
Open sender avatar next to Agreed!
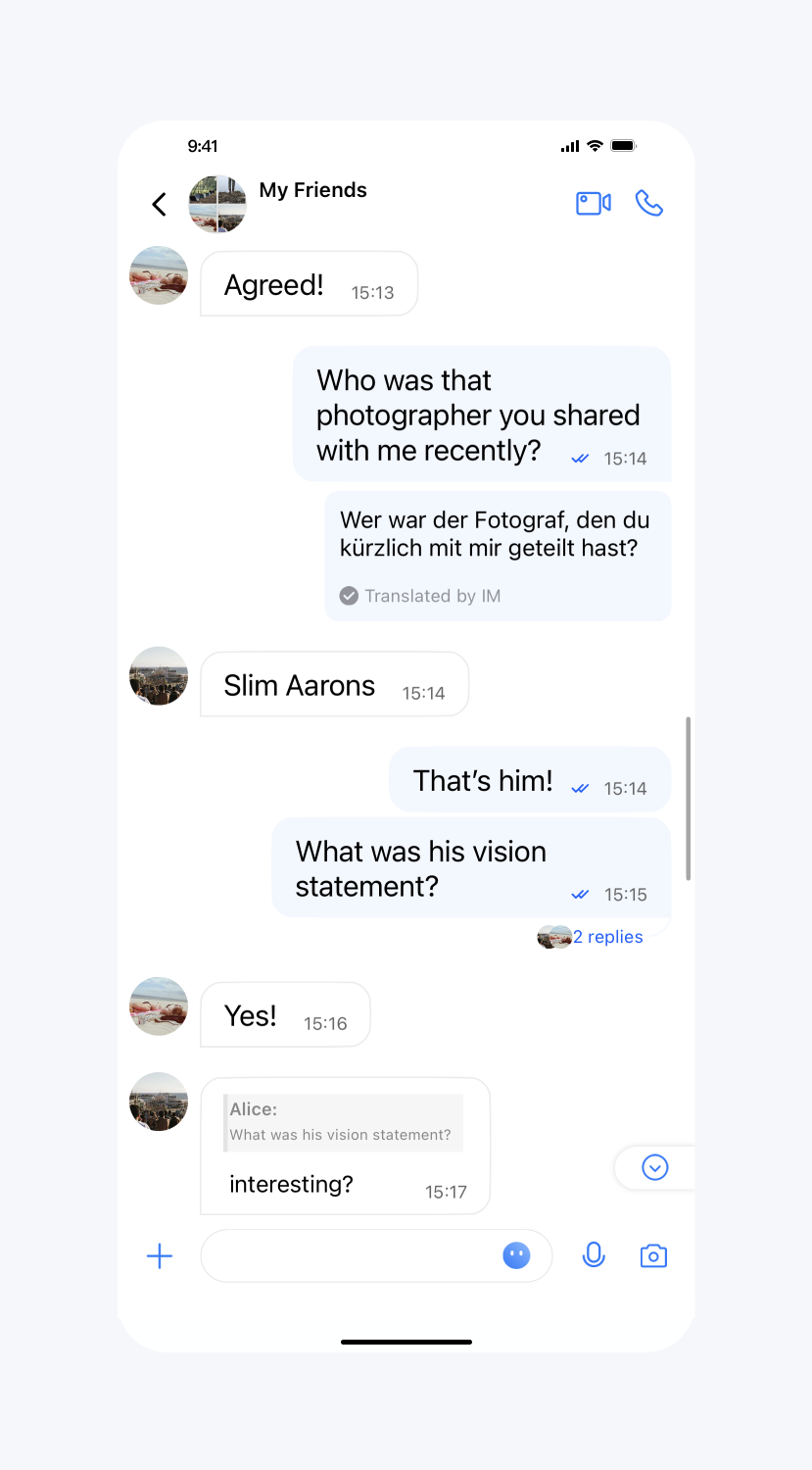(x=159, y=275)
